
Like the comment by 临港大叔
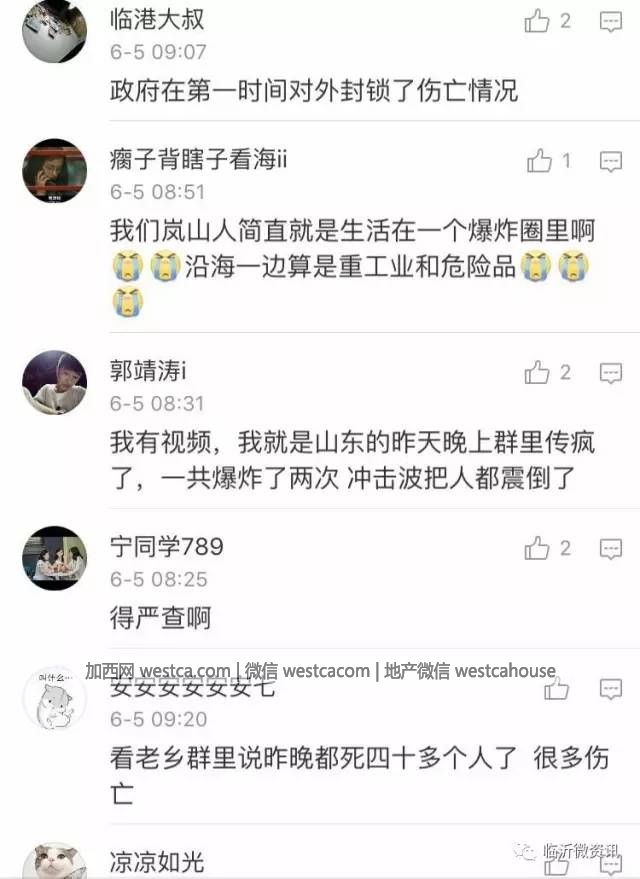coord(538,21)
